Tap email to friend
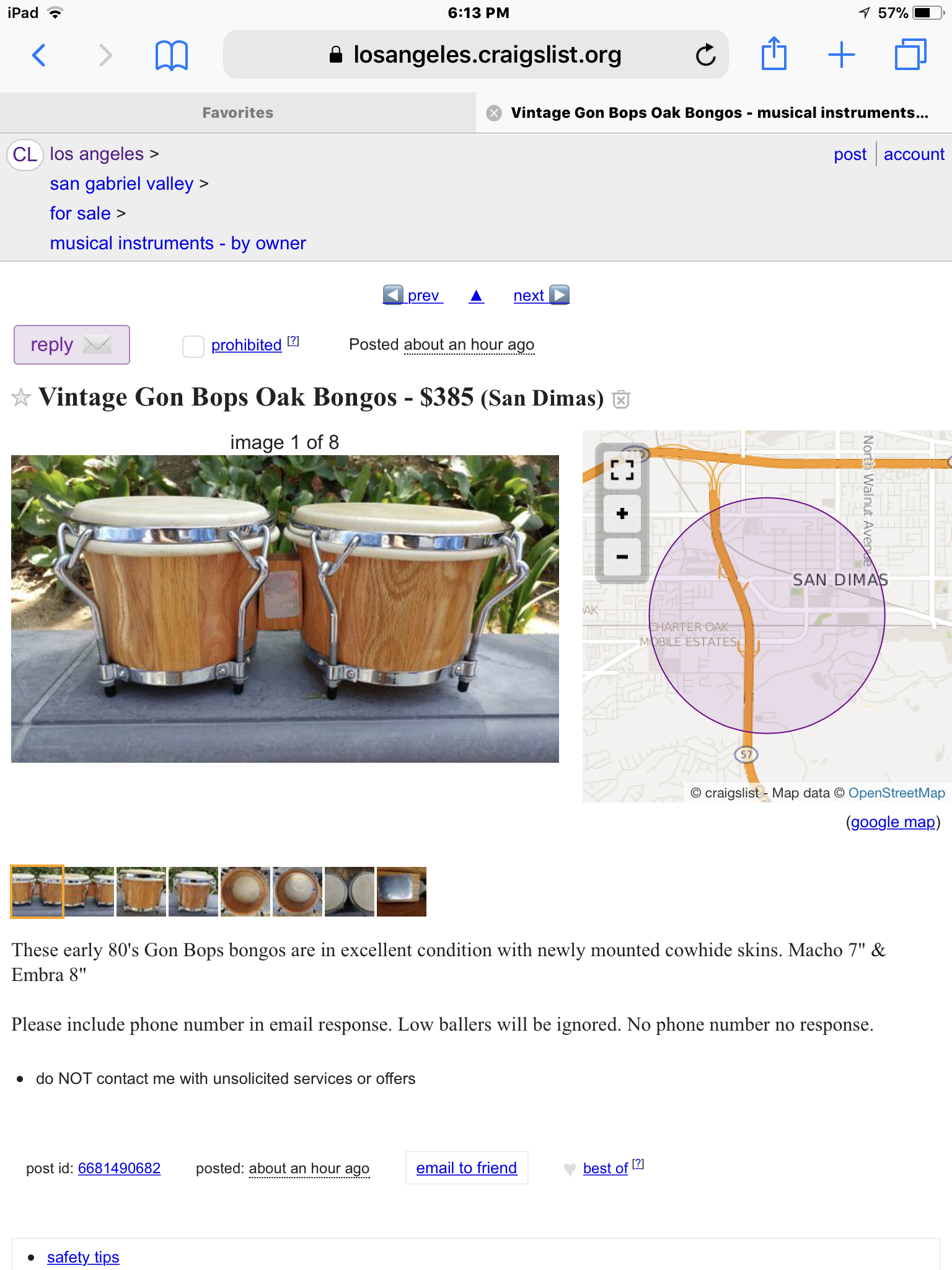The width and height of the screenshot is (952, 1270). point(466,1168)
